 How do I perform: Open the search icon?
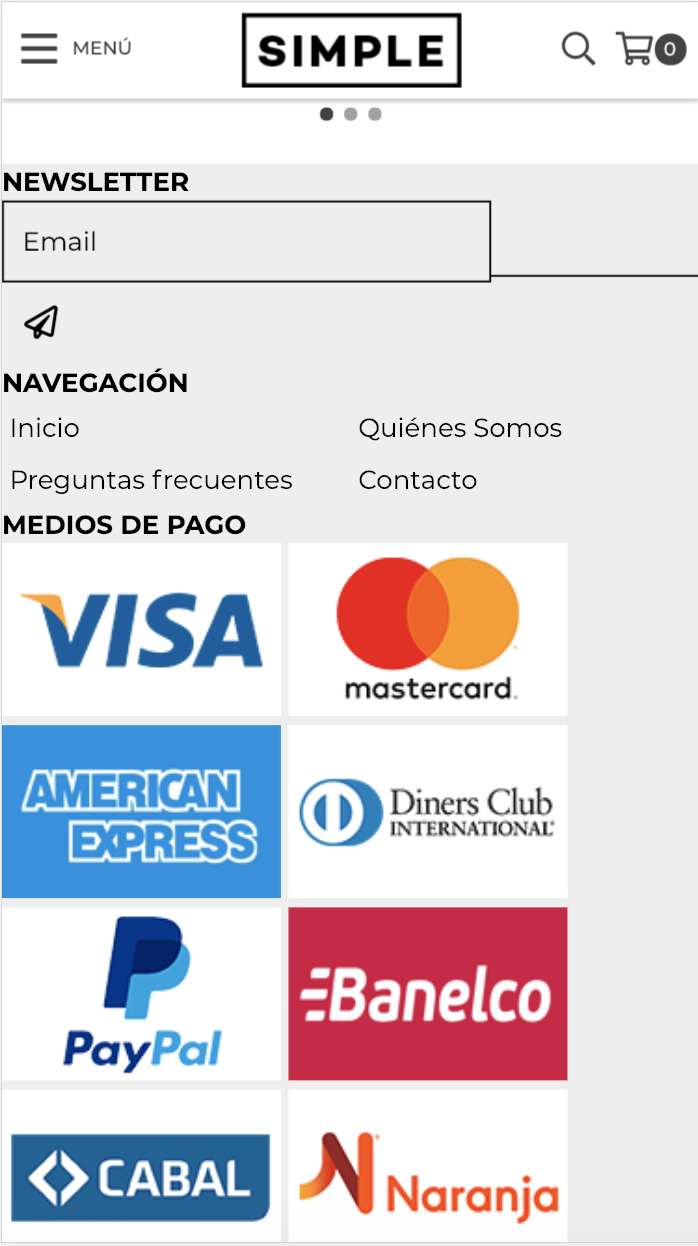[x=578, y=48]
